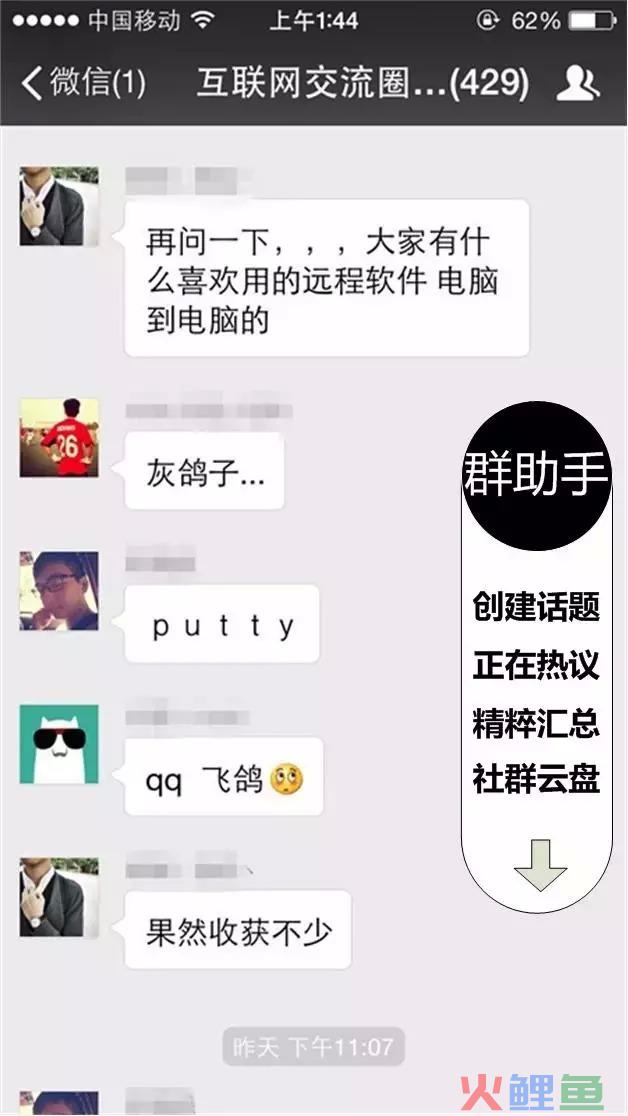Open group members info icon
This screenshot has height=1116, width=628.
pyautogui.click(x=577, y=83)
